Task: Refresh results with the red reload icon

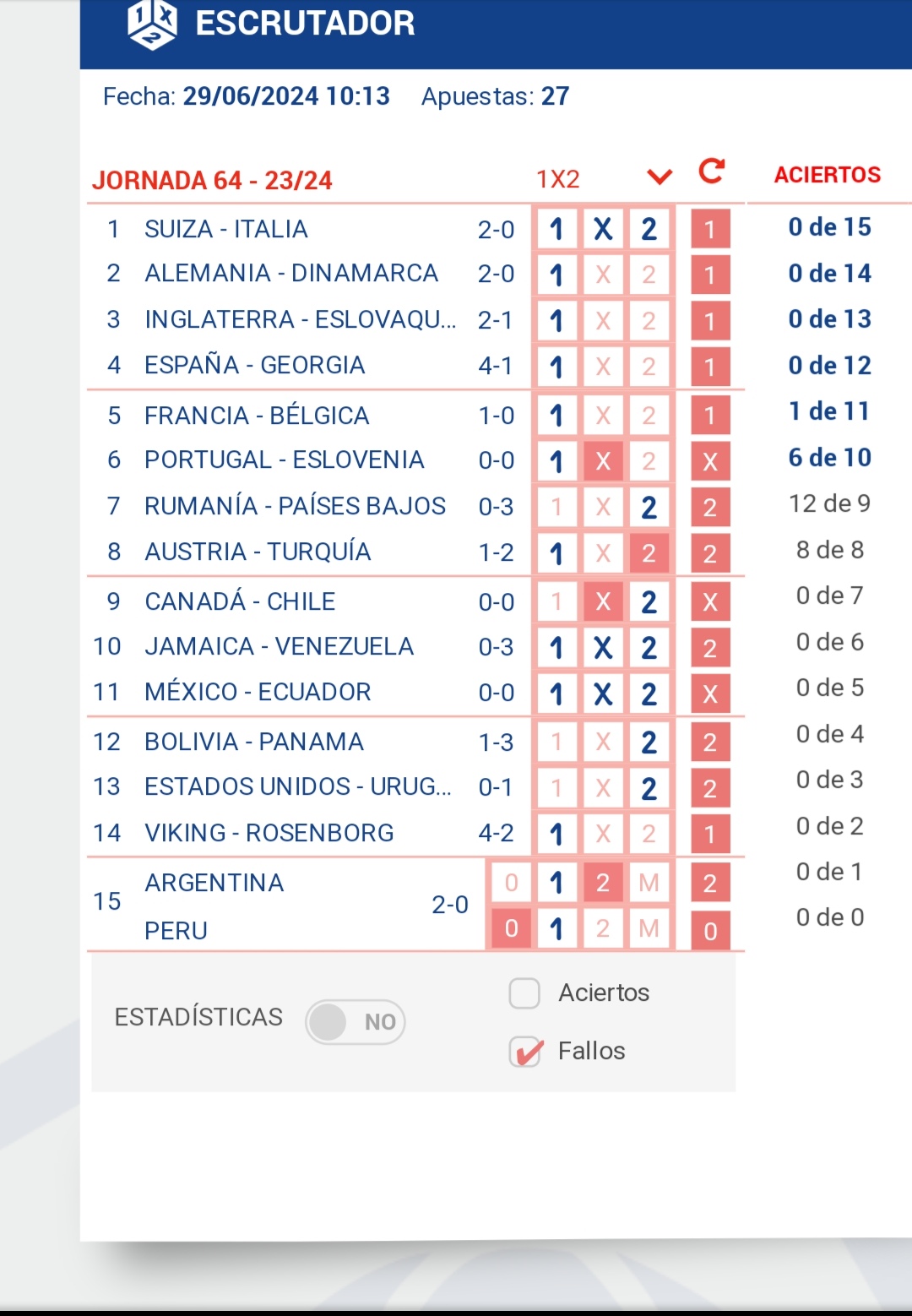Action: [712, 171]
